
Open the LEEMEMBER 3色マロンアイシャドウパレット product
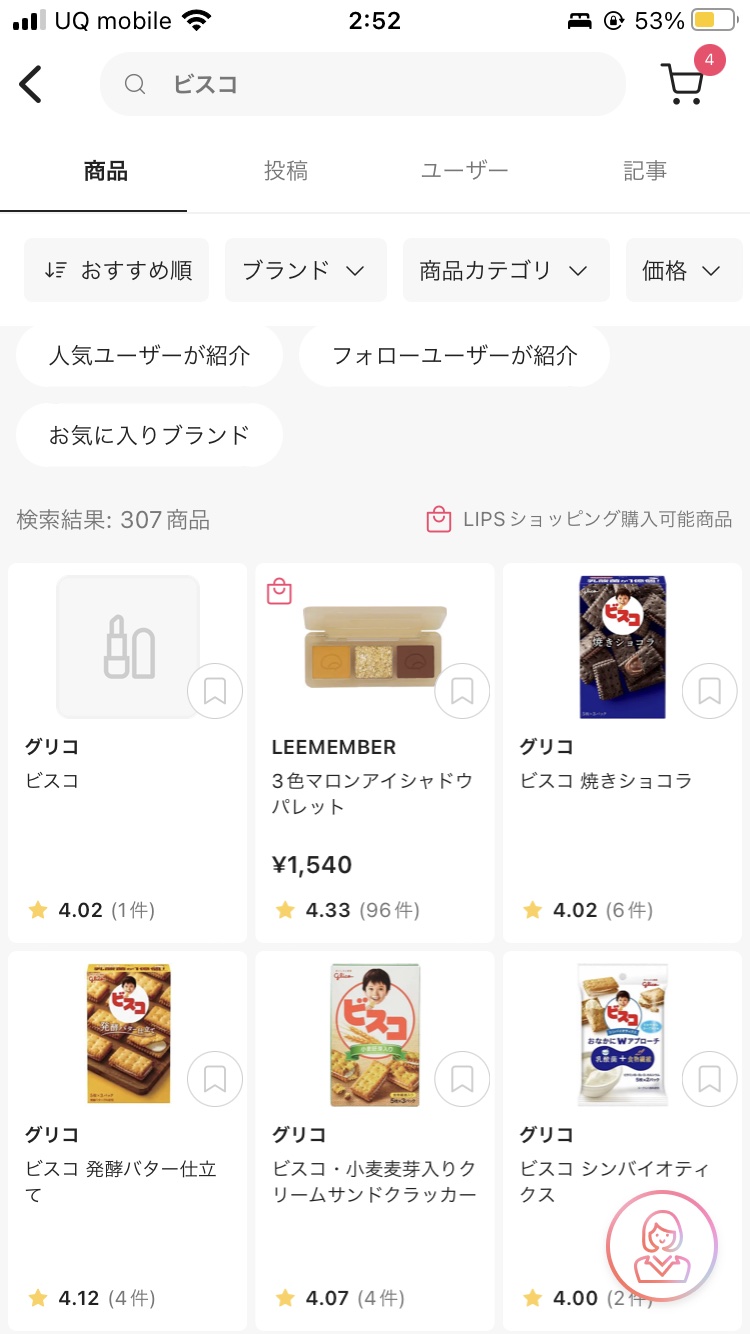point(374,780)
